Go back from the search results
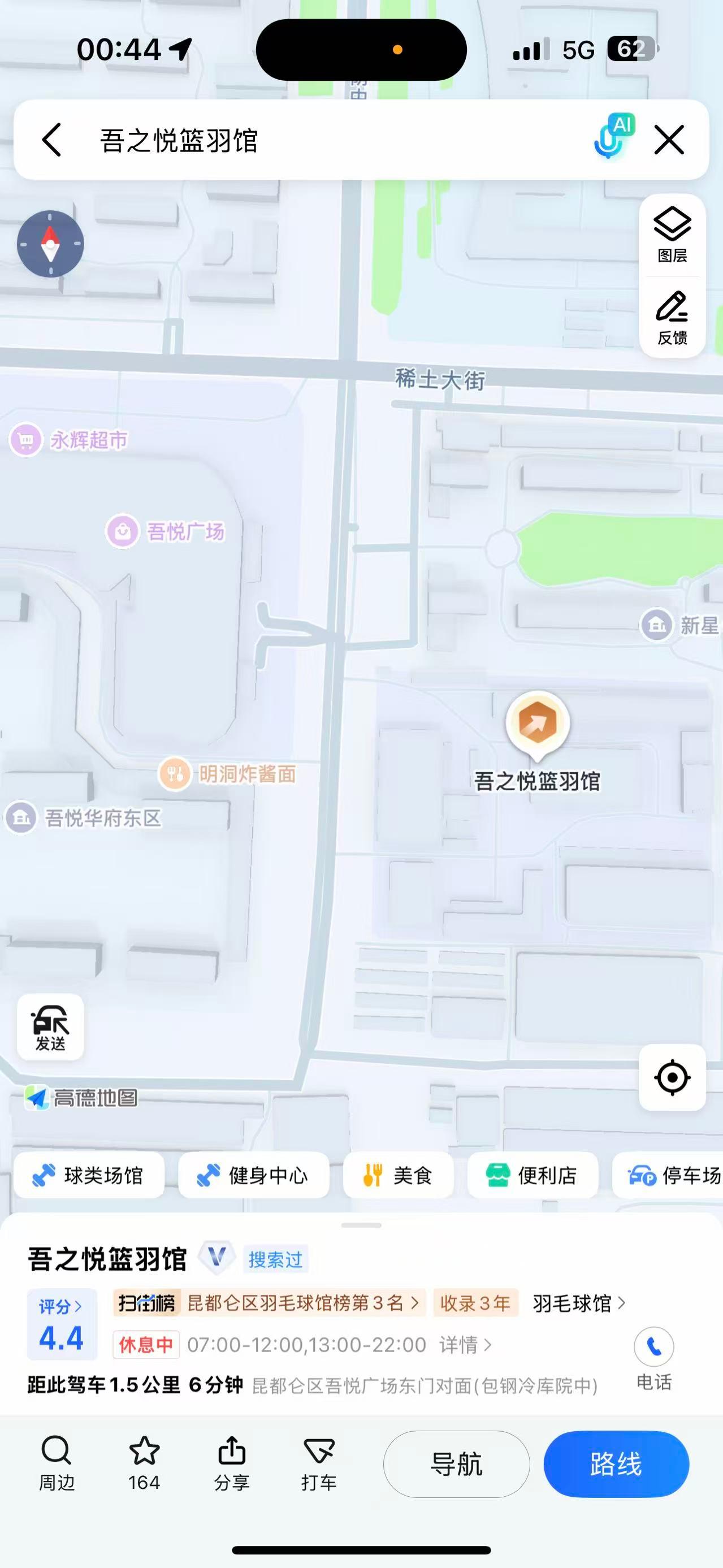The image size is (723, 1568). (52, 140)
